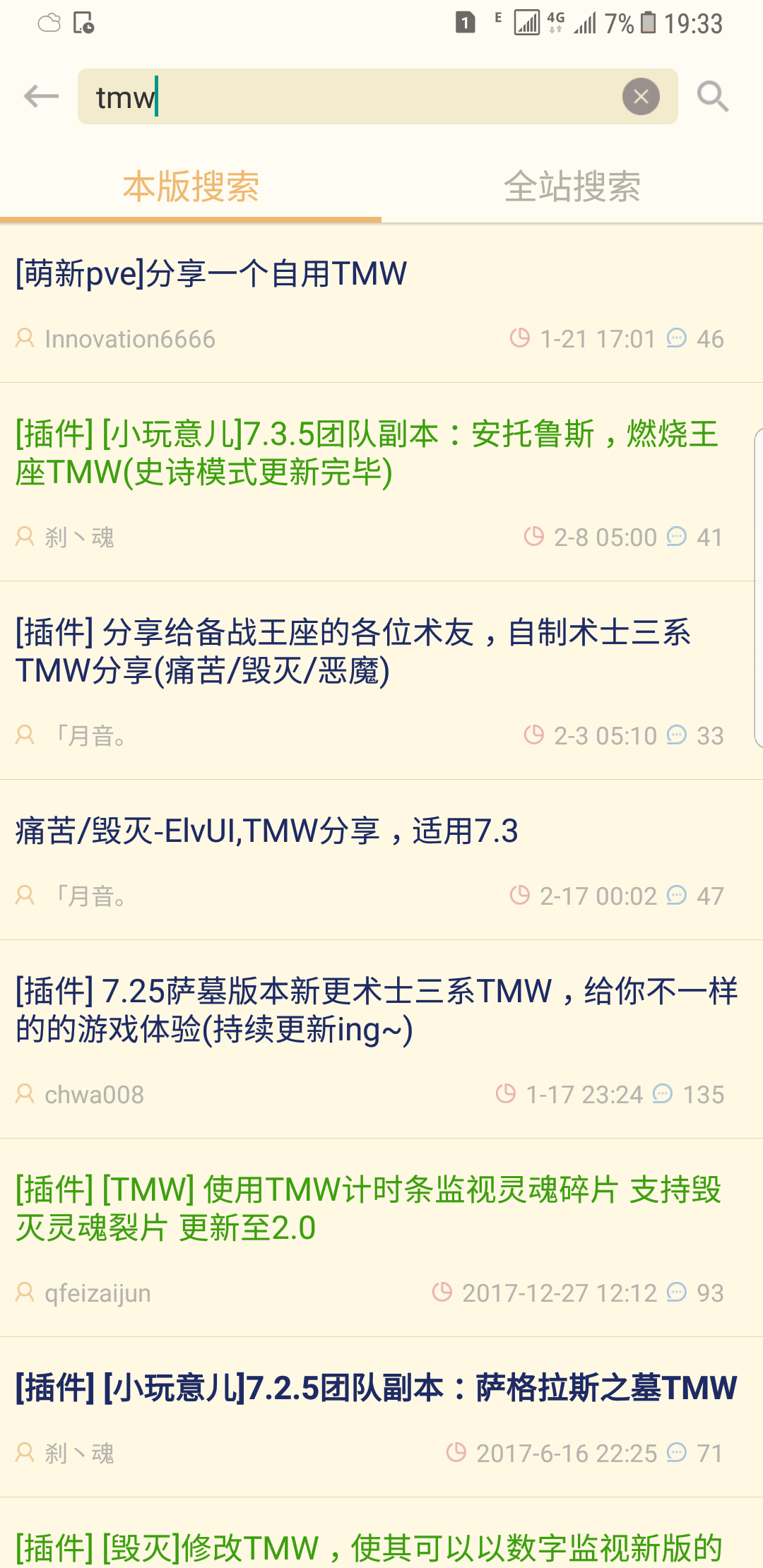Tap the user icon next to Innovation6666
The image size is (763, 1568).
point(23,338)
